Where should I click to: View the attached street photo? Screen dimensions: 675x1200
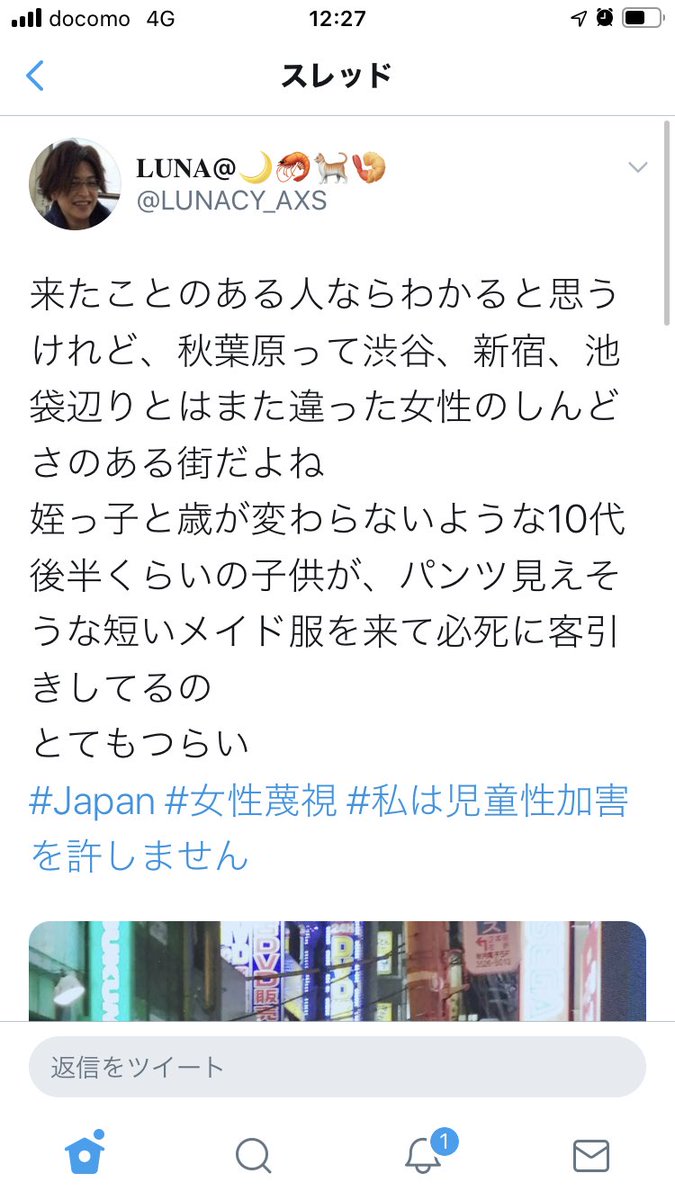pos(337,970)
